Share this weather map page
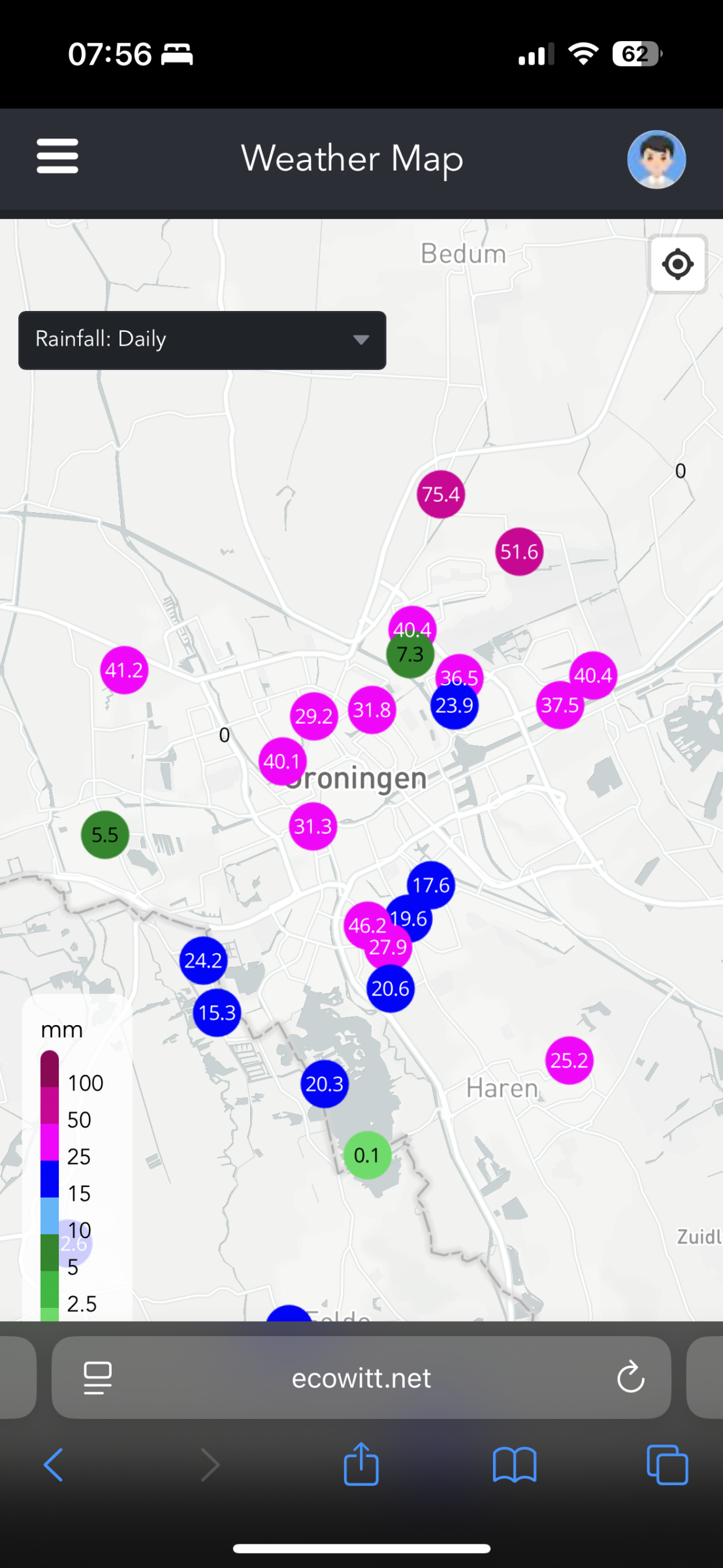723x1568 pixels. click(361, 1465)
